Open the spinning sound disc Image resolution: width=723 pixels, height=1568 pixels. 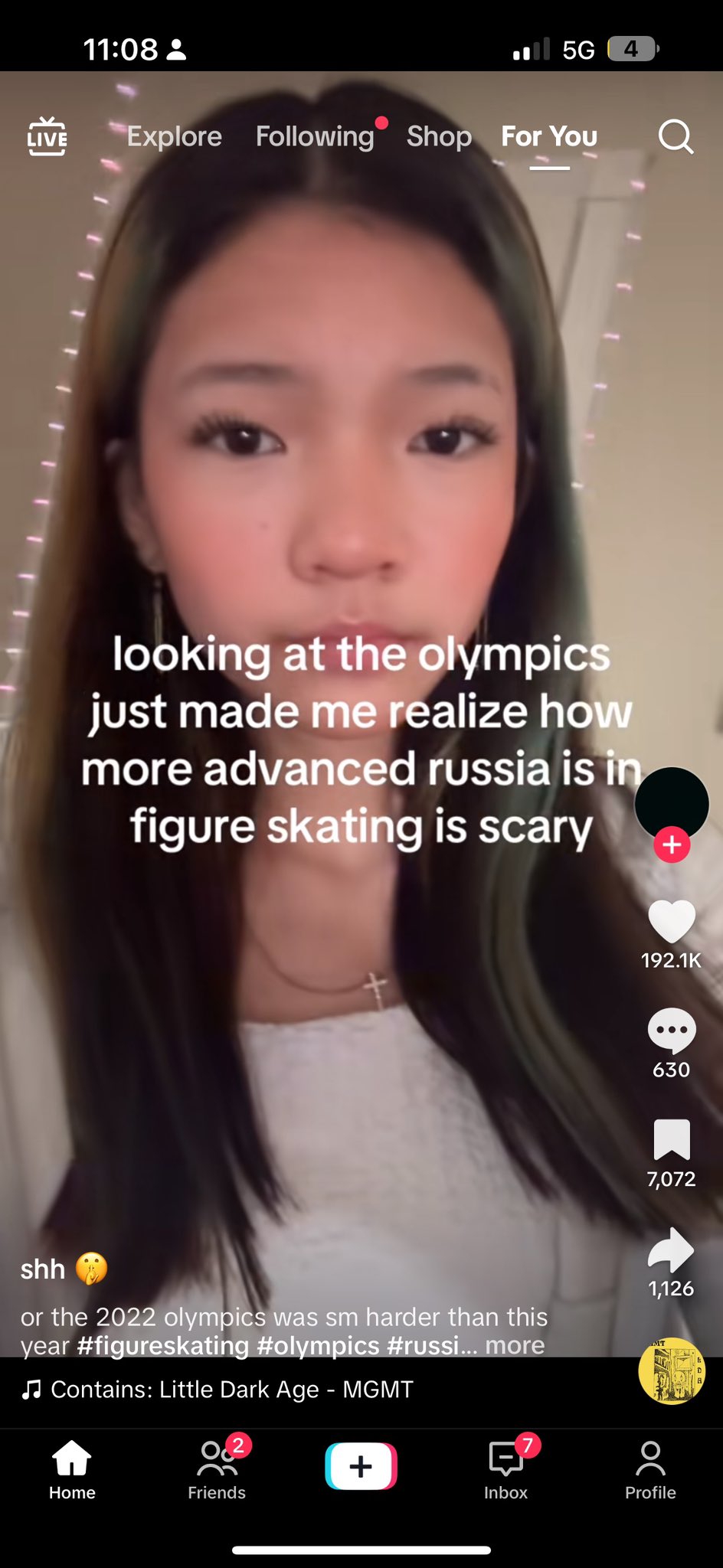(672, 1371)
